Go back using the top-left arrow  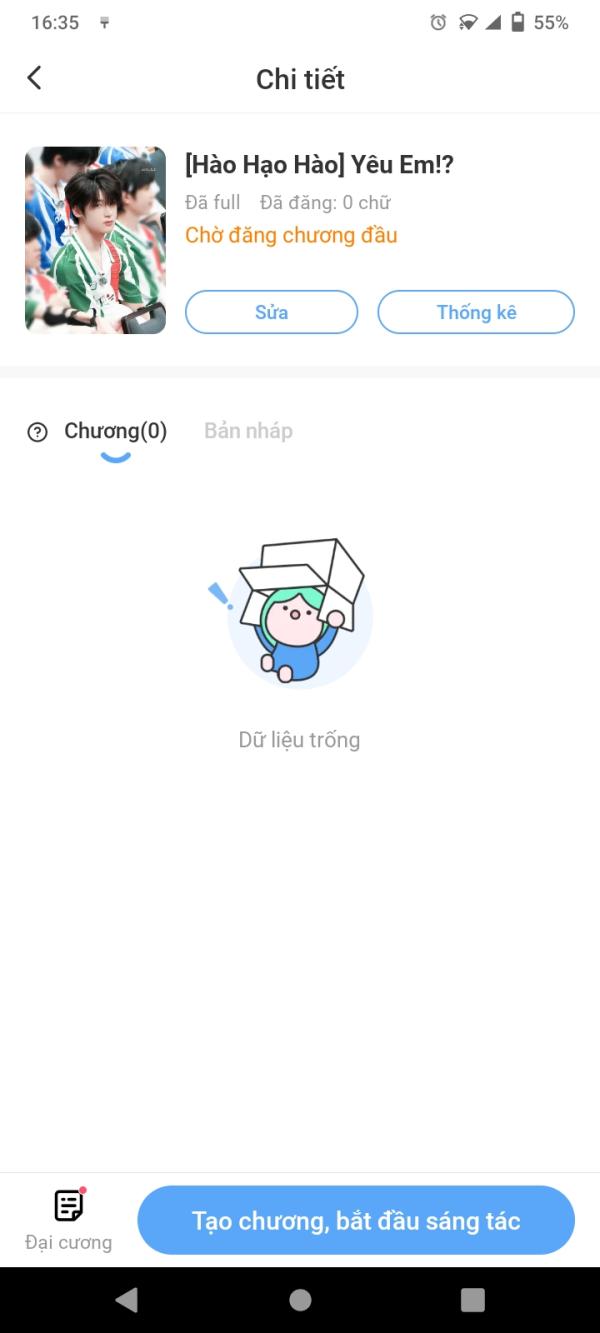tap(35, 78)
